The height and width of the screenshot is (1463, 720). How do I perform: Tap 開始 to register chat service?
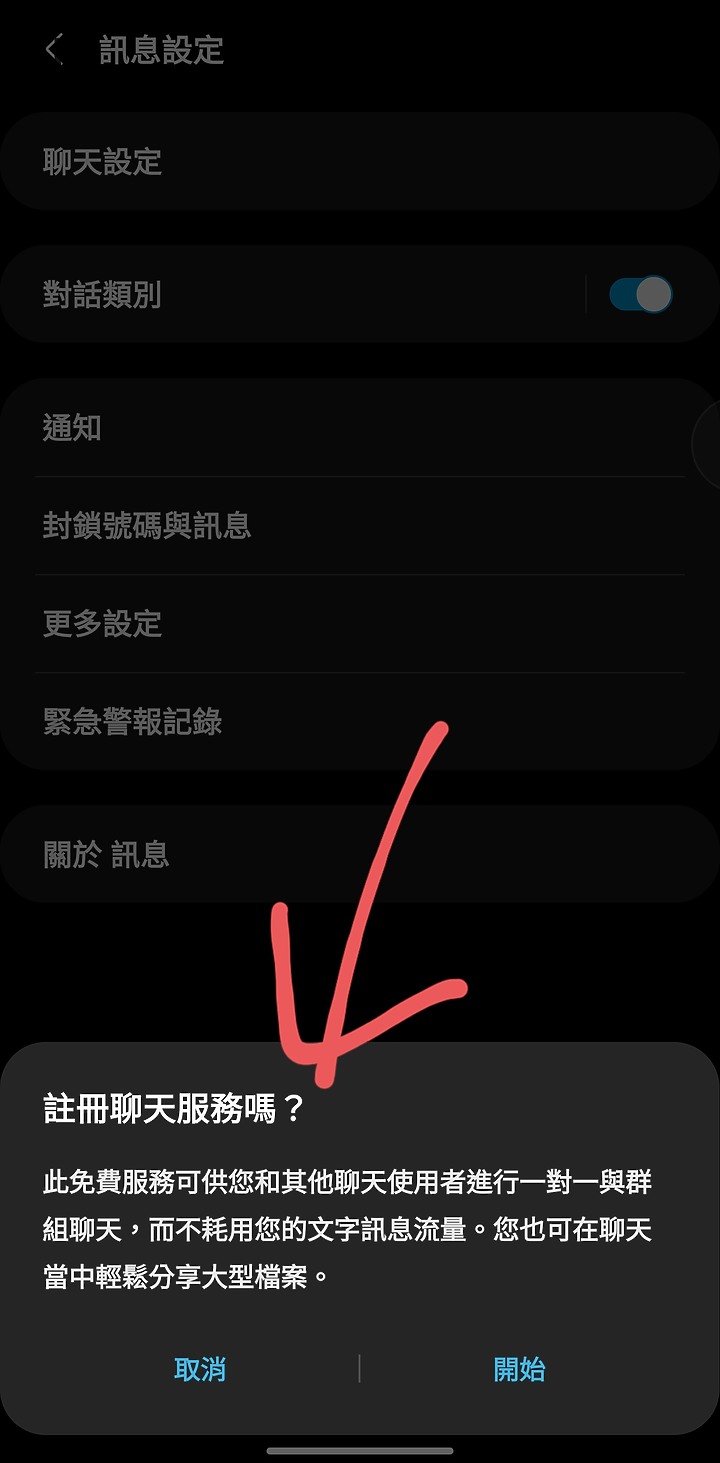[x=519, y=1369]
